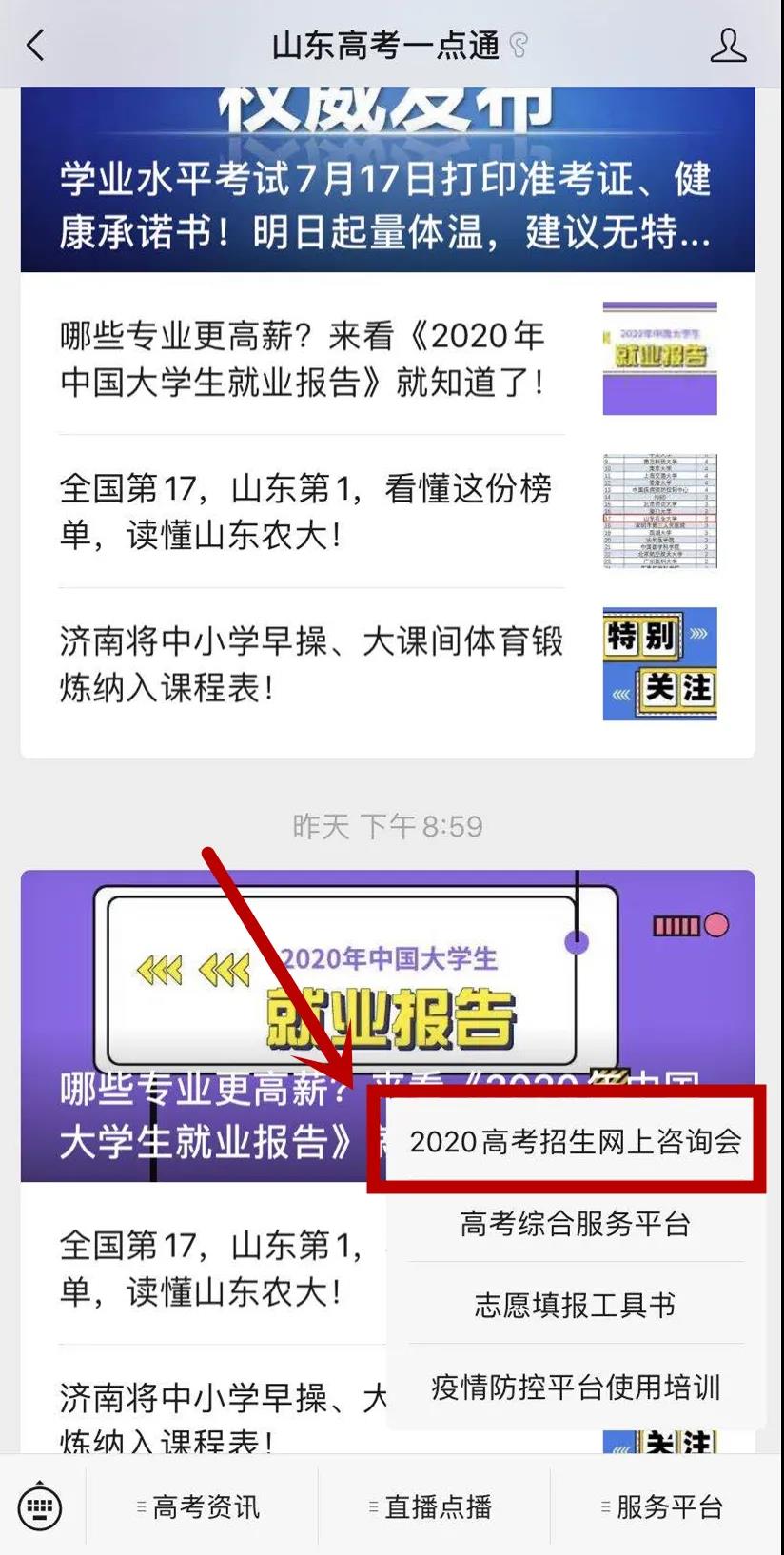The height and width of the screenshot is (1555, 784).
Task: Choose 高考综合服务平台 in the popup menu
Action: (575, 1224)
